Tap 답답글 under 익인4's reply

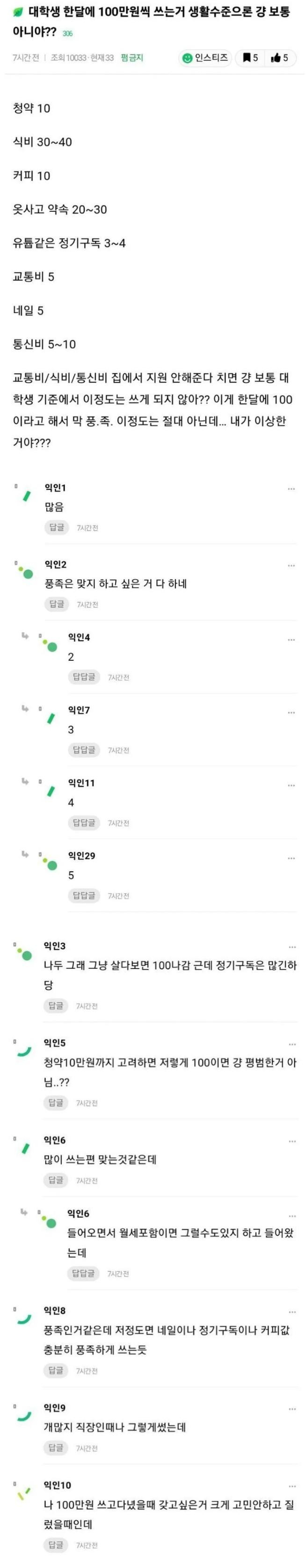click(x=84, y=677)
